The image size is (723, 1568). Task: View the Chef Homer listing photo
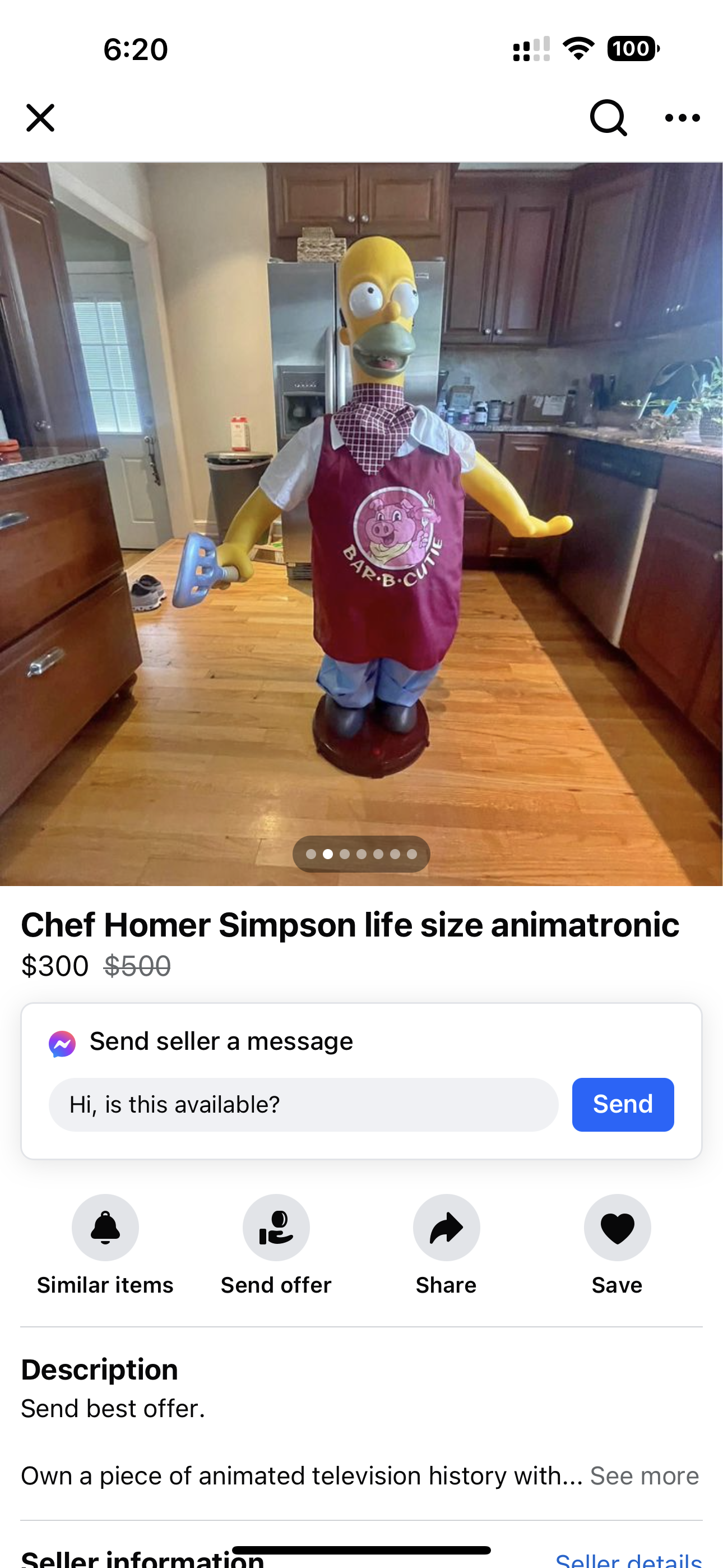(x=361, y=523)
